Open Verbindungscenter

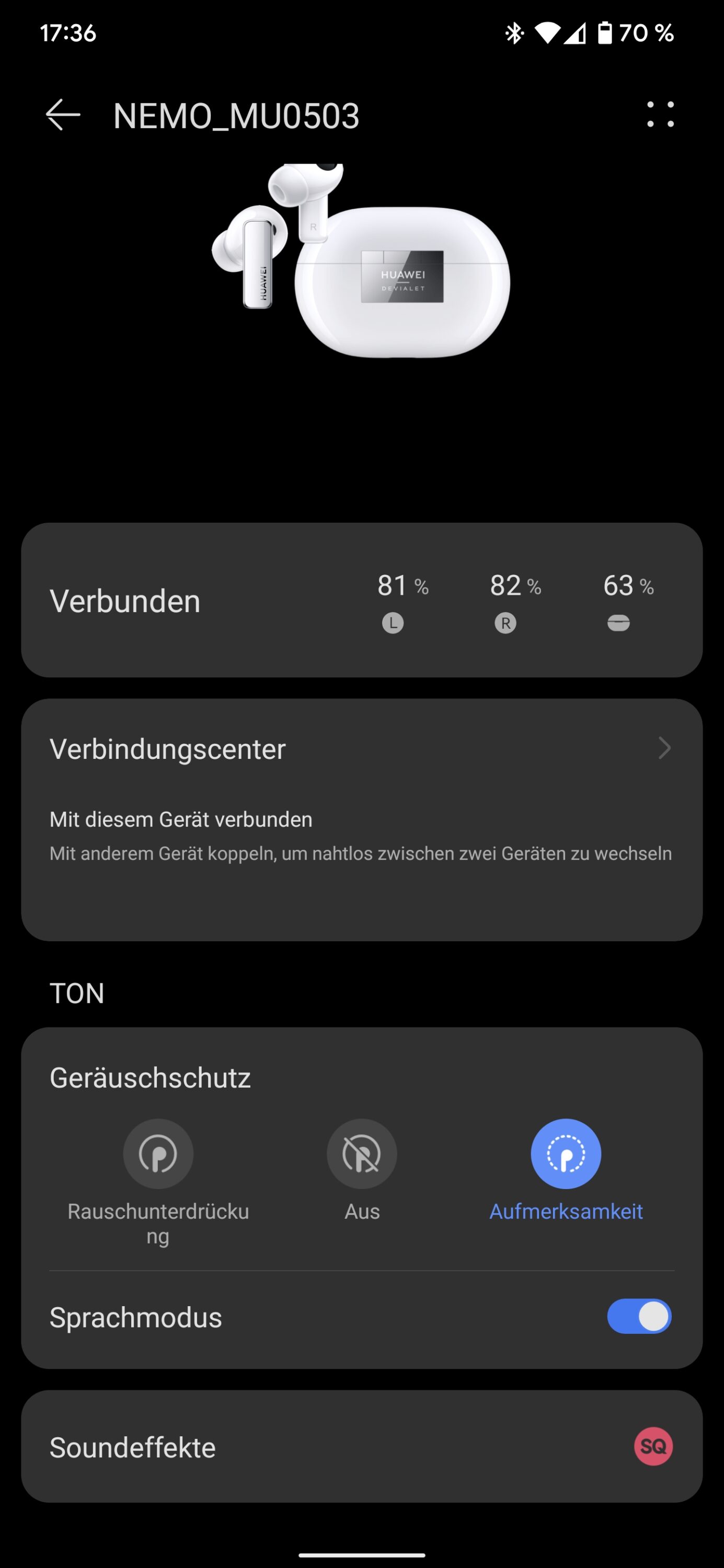[x=362, y=750]
